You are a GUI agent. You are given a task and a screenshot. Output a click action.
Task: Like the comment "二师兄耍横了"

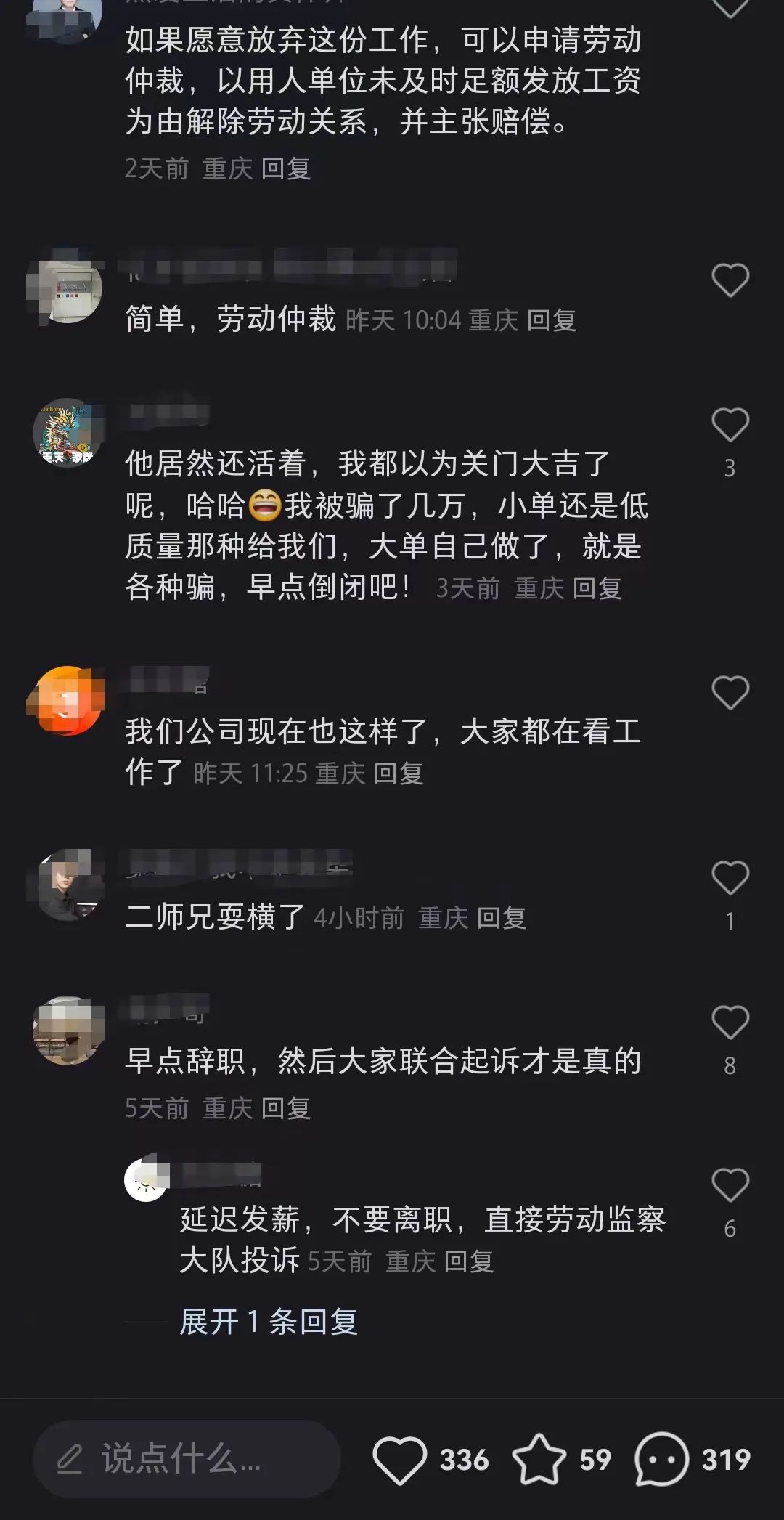pos(730,879)
